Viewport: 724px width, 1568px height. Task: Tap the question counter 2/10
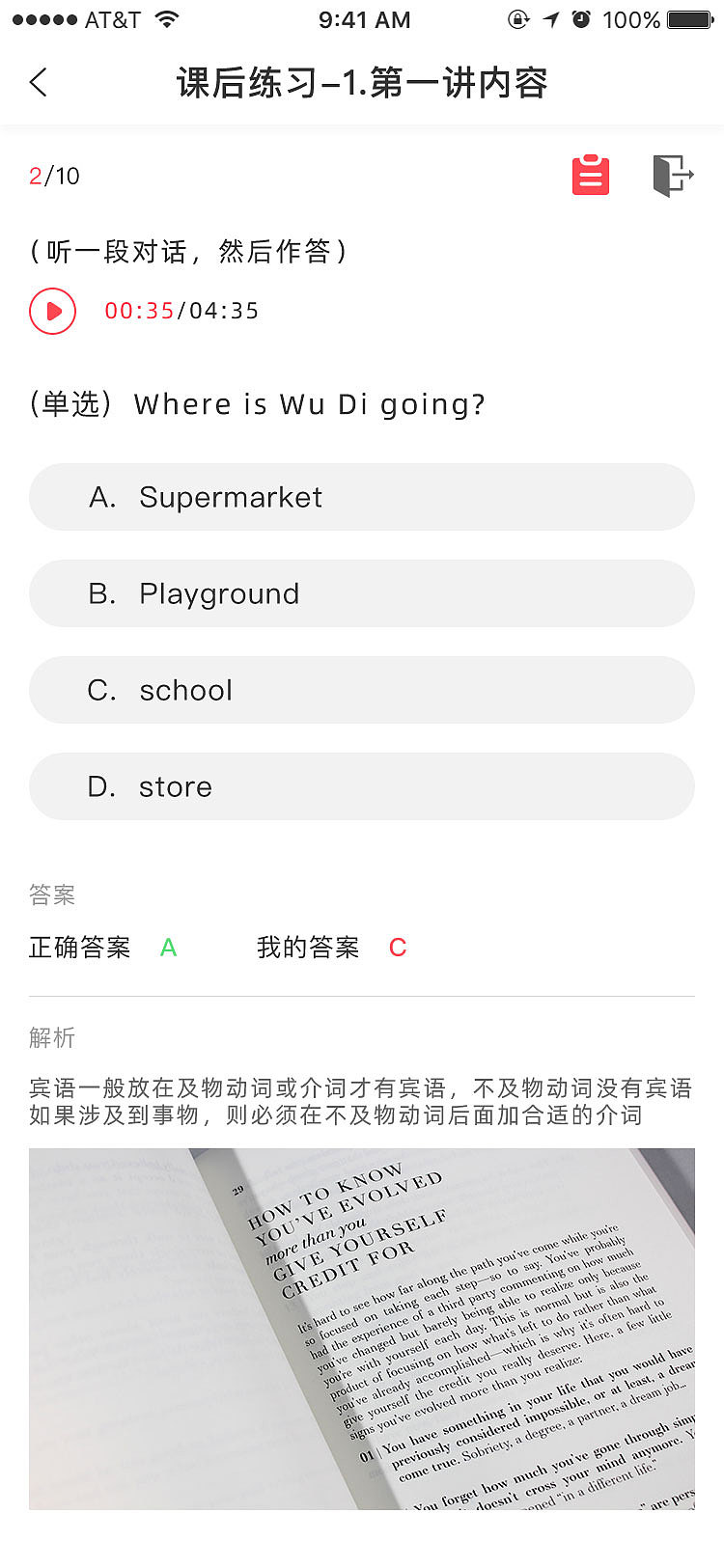coord(53,176)
